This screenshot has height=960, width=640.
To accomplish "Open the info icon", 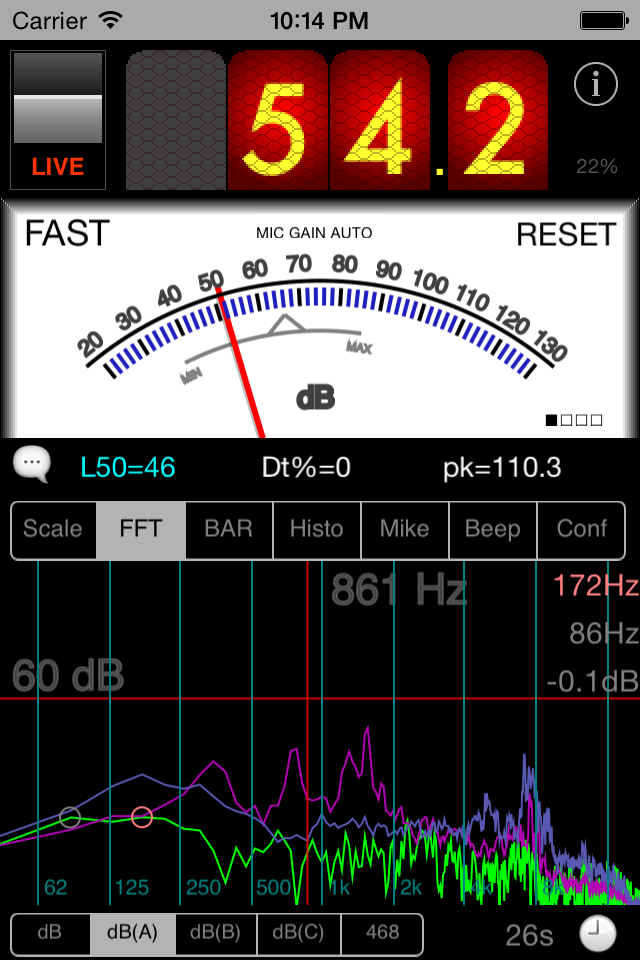I will coord(595,84).
